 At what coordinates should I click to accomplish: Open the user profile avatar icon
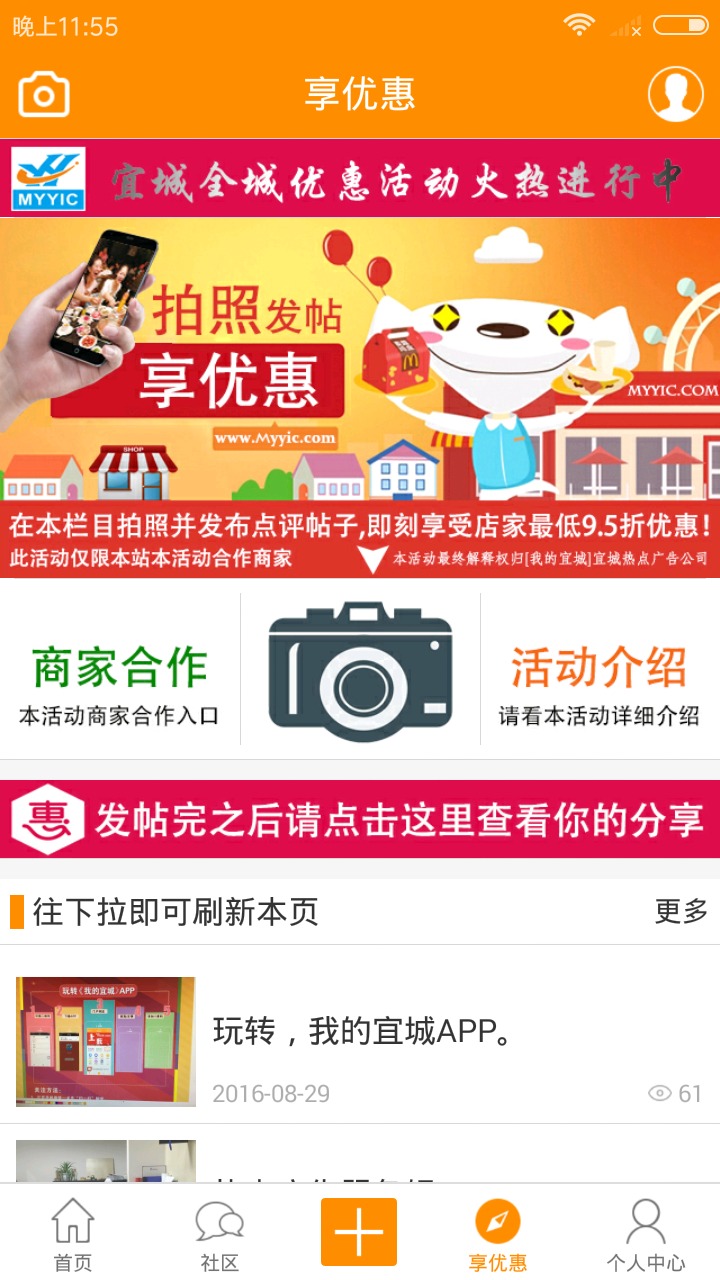675,95
